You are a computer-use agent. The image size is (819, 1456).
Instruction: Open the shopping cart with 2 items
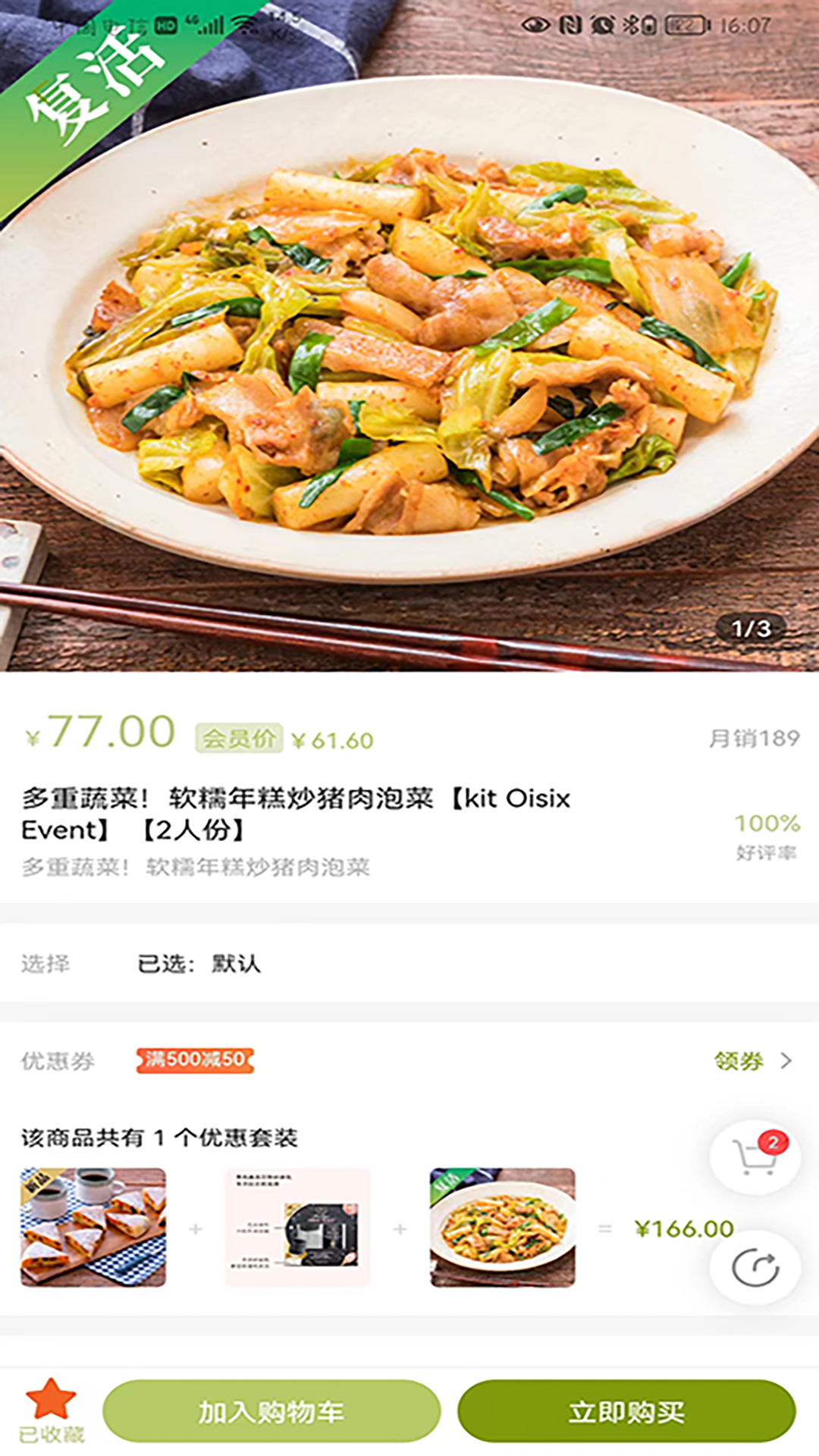[756, 1156]
